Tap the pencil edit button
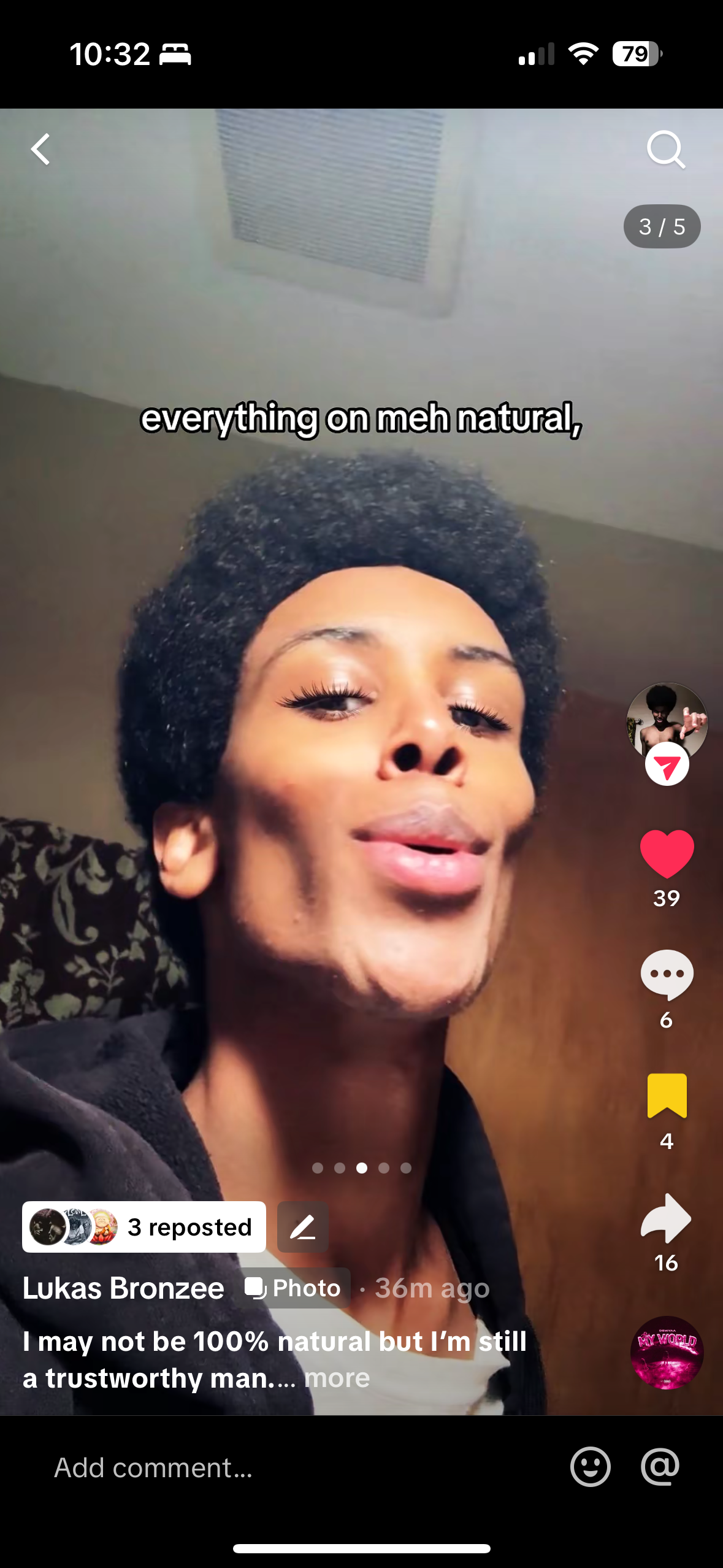Image resolution: width=723 pixels, height=1568 pixels. (302, 1227)
